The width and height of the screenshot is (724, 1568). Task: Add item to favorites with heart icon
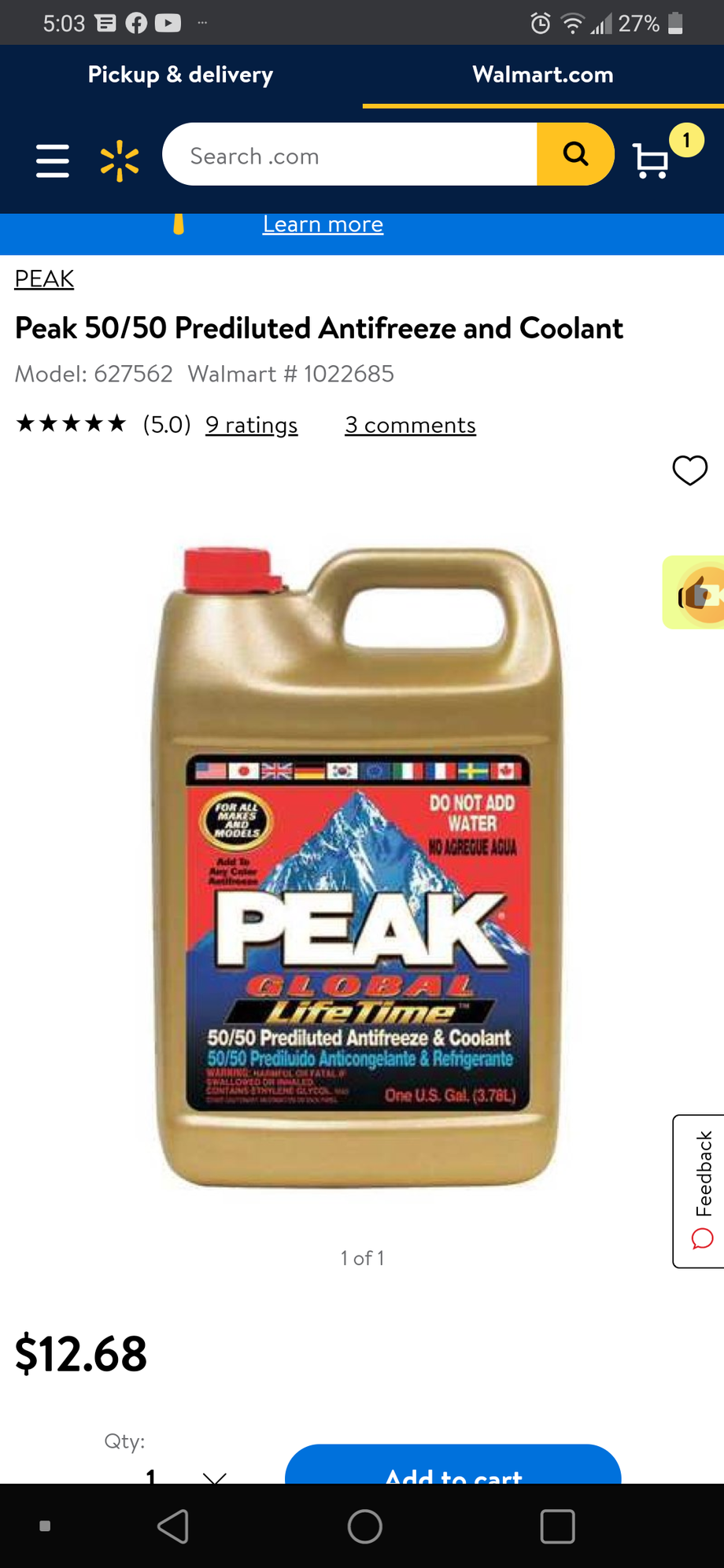point(689,470)
